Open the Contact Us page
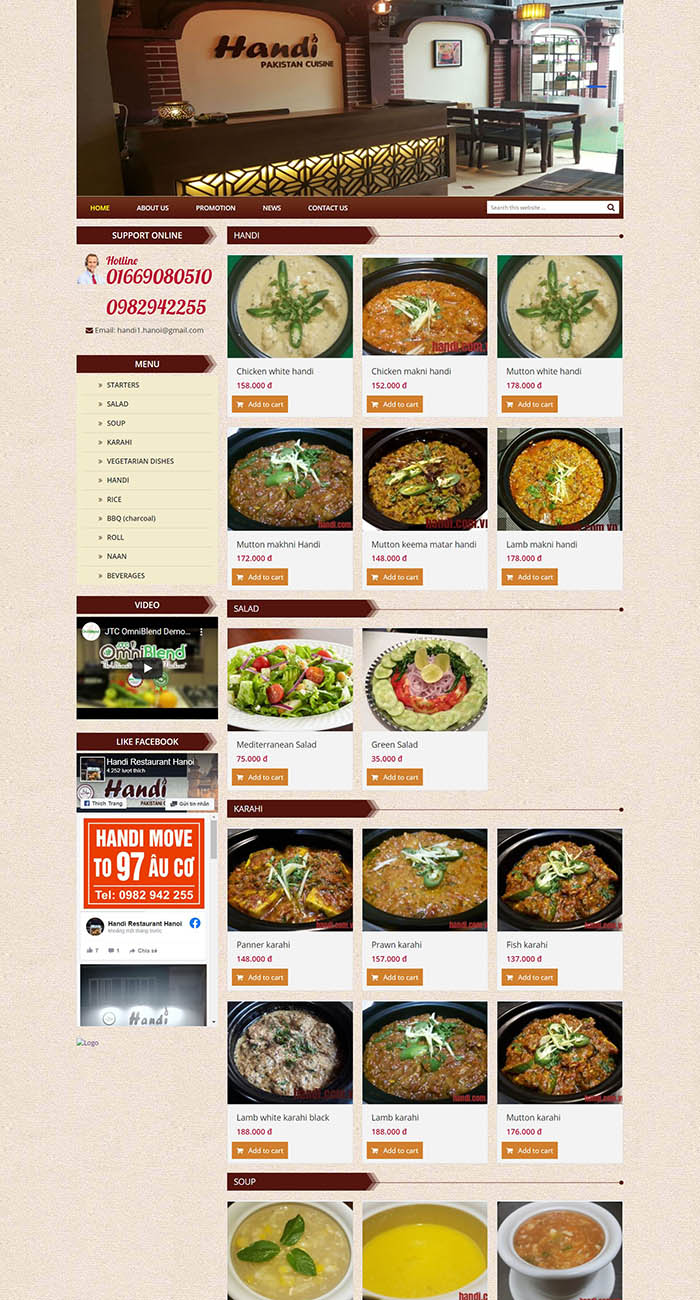 pyautogui.click(x=327, y=208)
